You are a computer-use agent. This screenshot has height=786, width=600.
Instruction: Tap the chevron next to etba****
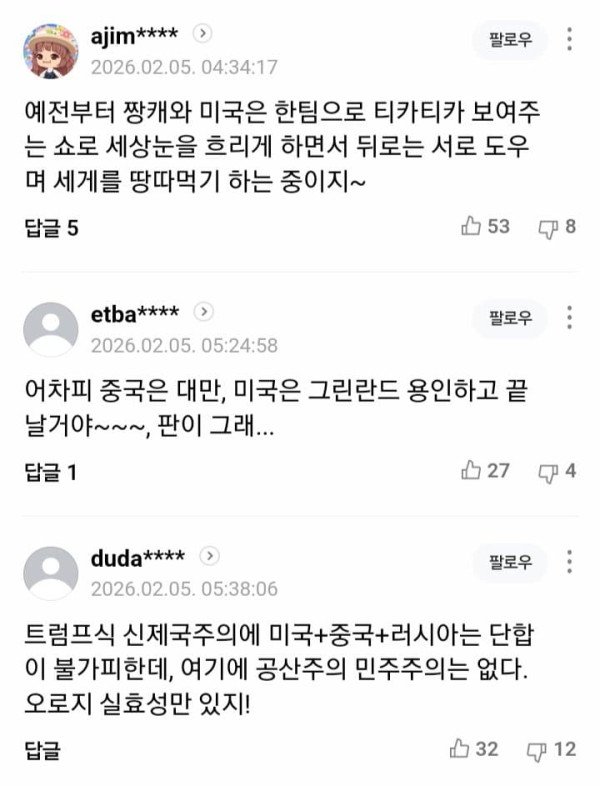click(x=203, y=312)
